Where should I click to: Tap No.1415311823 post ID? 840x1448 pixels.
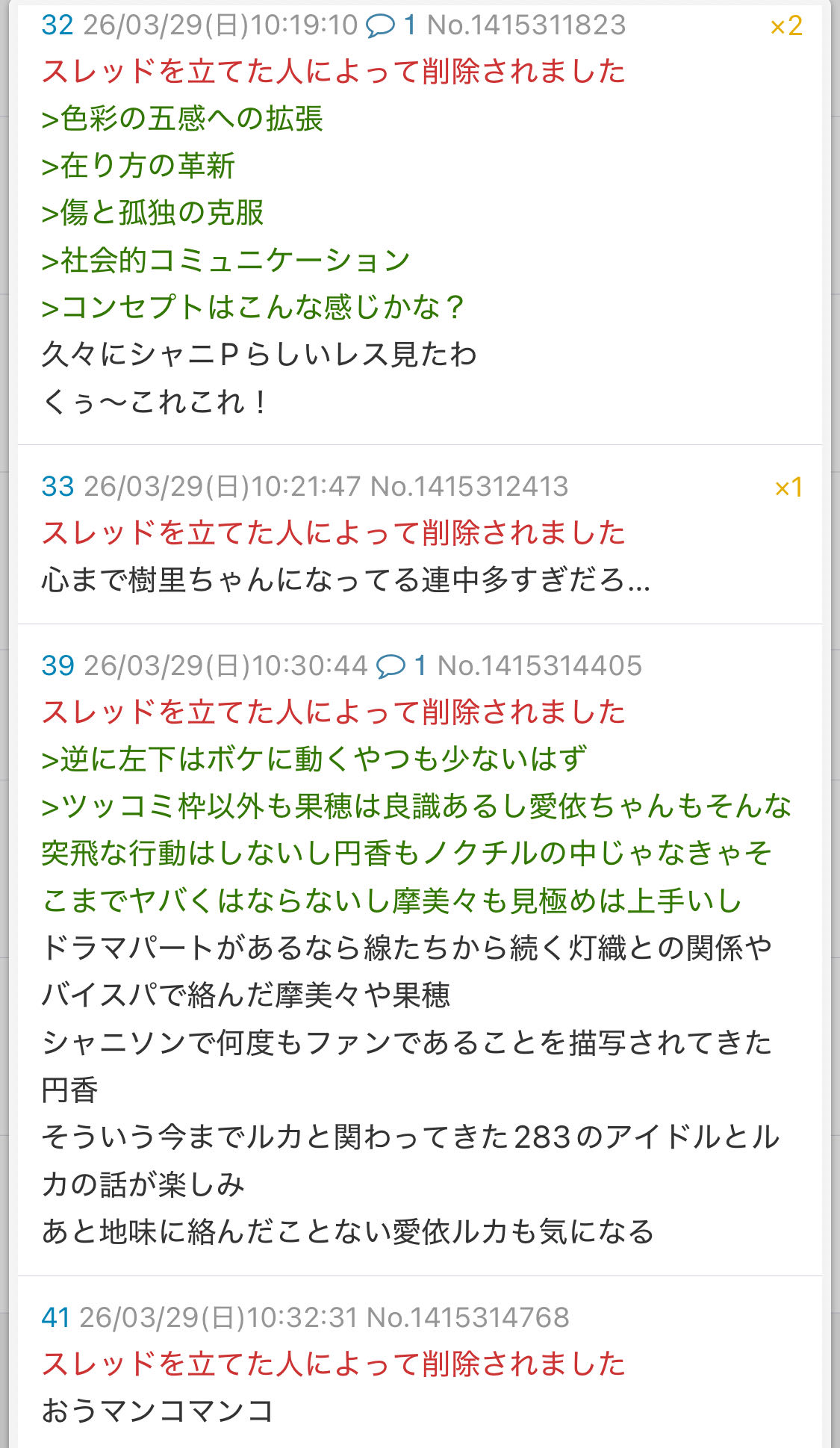(526, 25)
